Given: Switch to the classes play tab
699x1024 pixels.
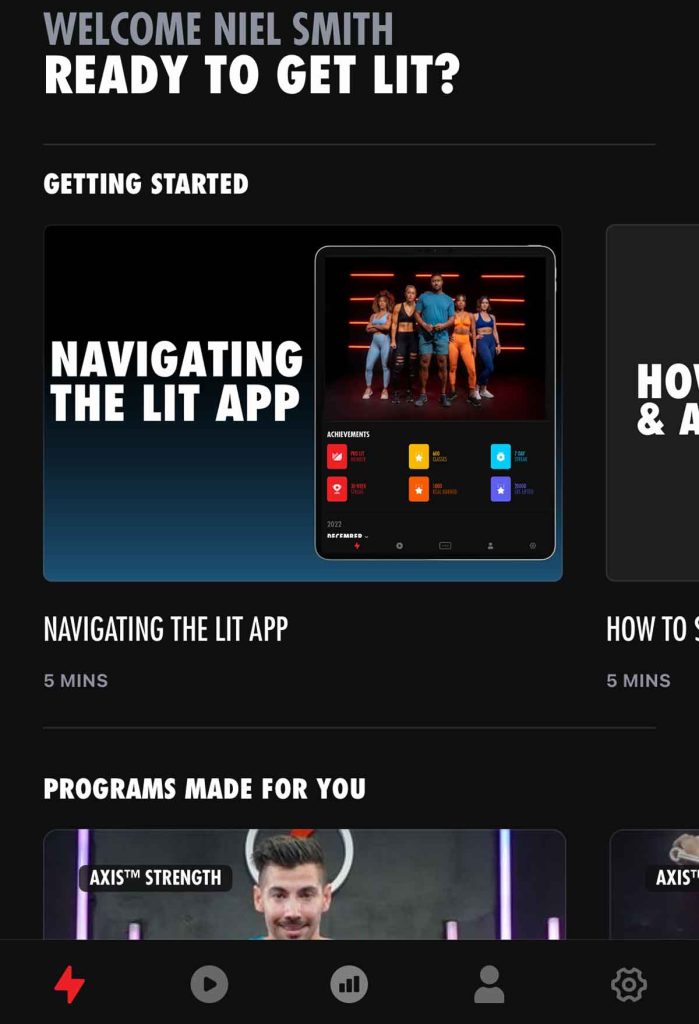Looking at the screenshot, I should [x=209, y=985].
